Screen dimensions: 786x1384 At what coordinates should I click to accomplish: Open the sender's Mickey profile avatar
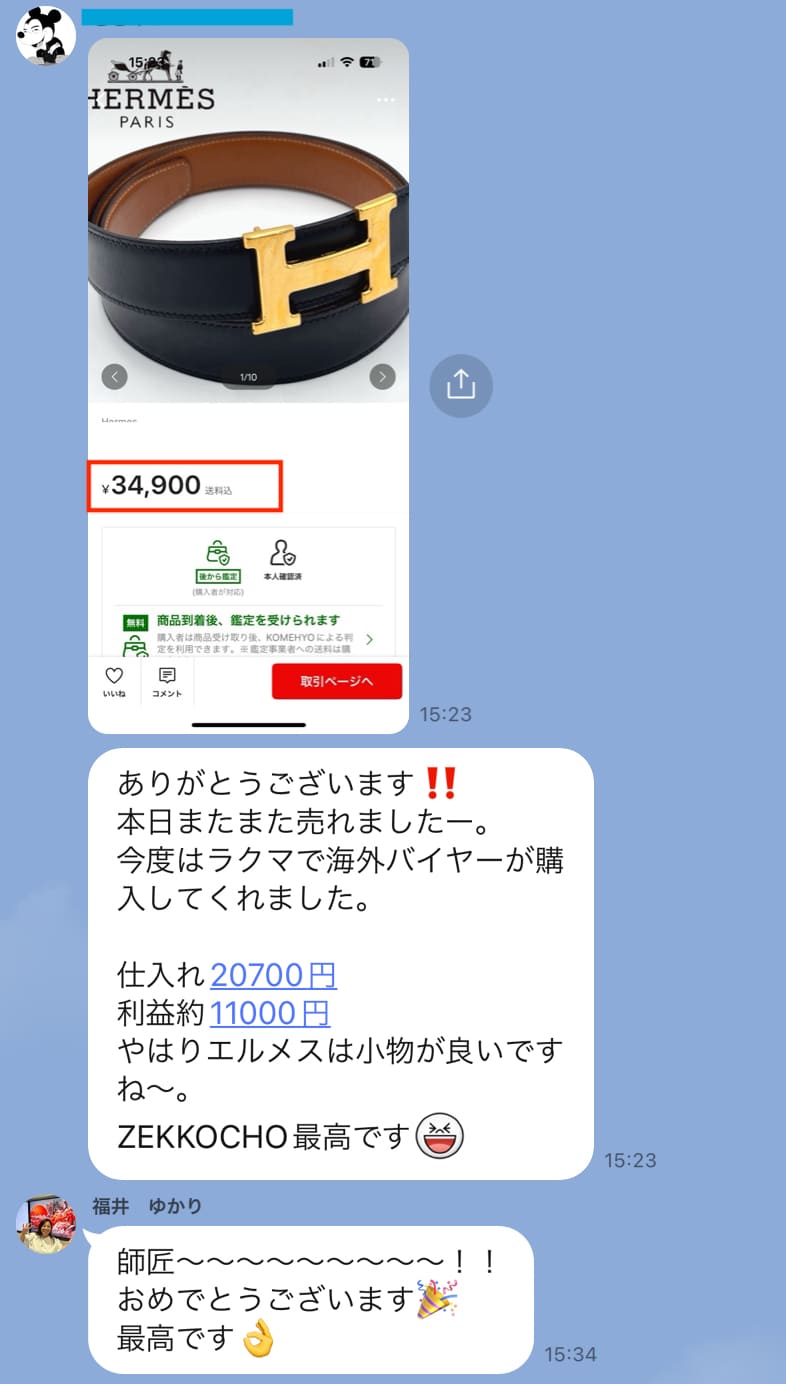(46, 36)
